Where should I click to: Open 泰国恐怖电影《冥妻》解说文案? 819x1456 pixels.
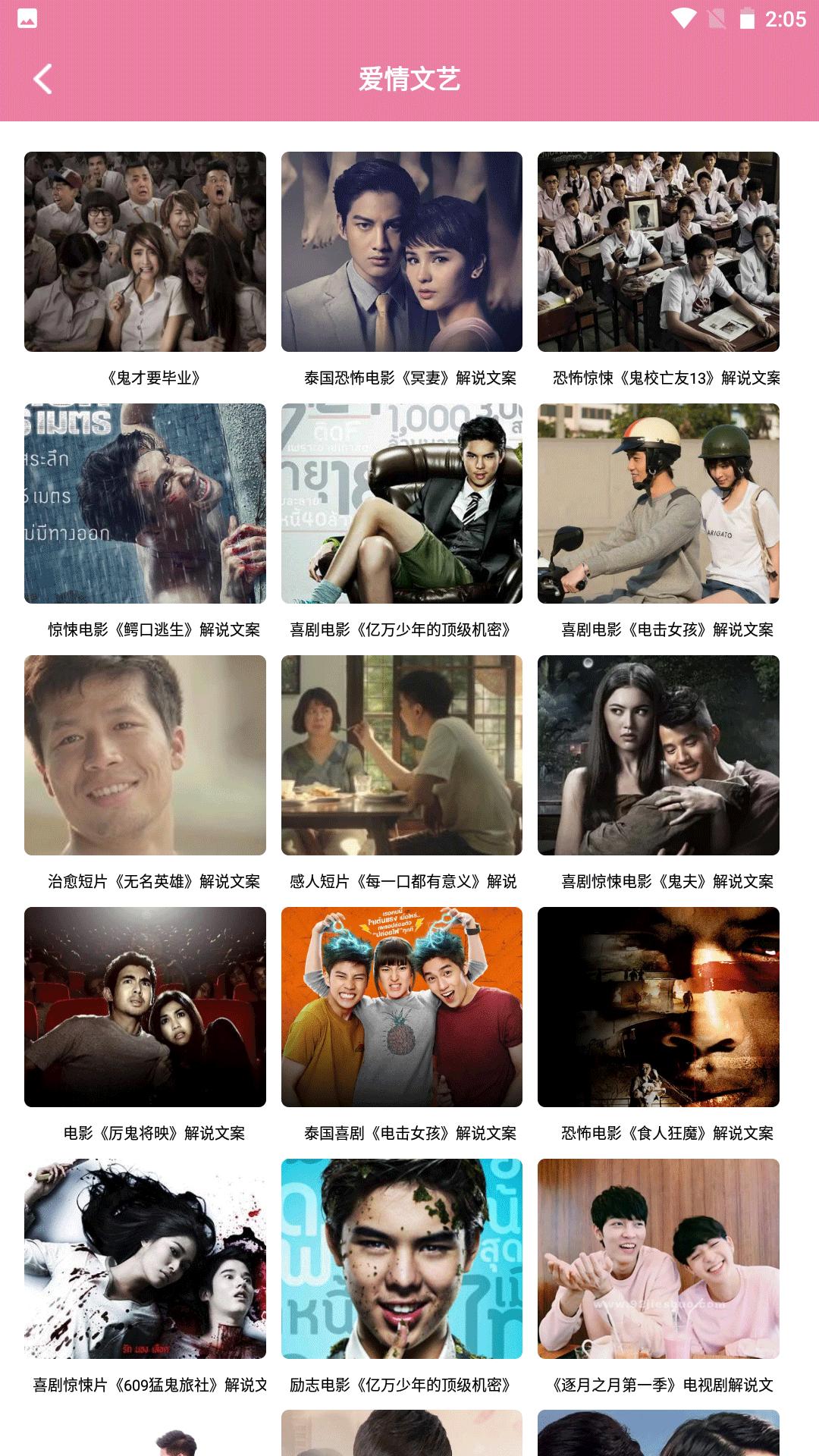[x=401, y=252]
